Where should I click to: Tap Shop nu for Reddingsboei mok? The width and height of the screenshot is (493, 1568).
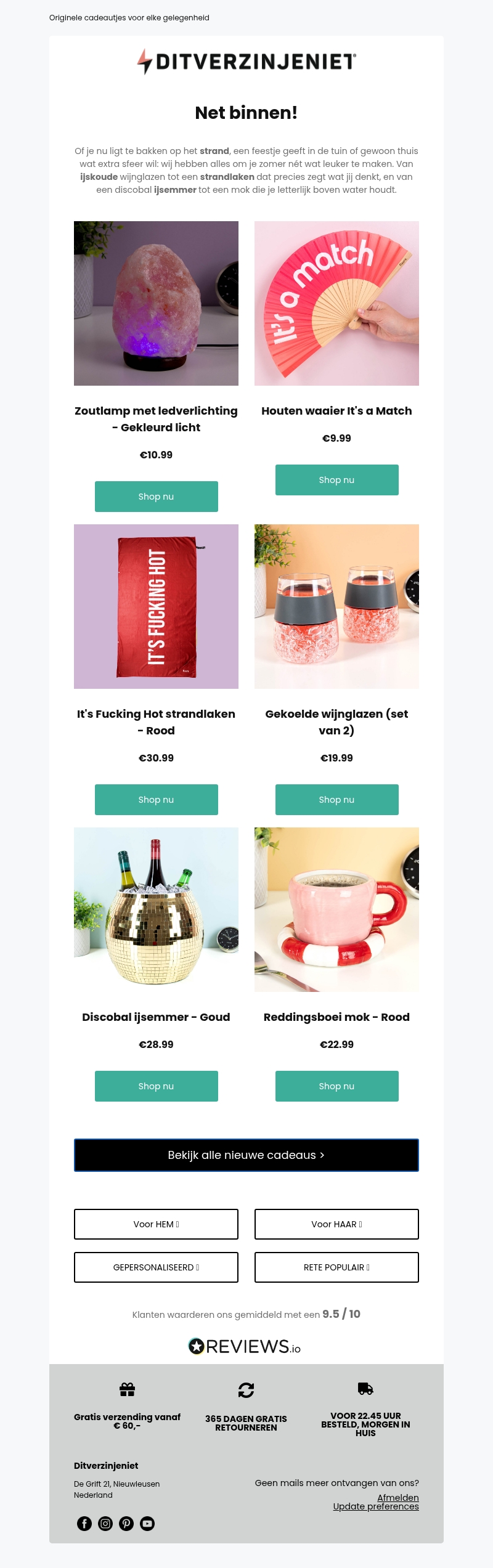(x=336, y=1086)
